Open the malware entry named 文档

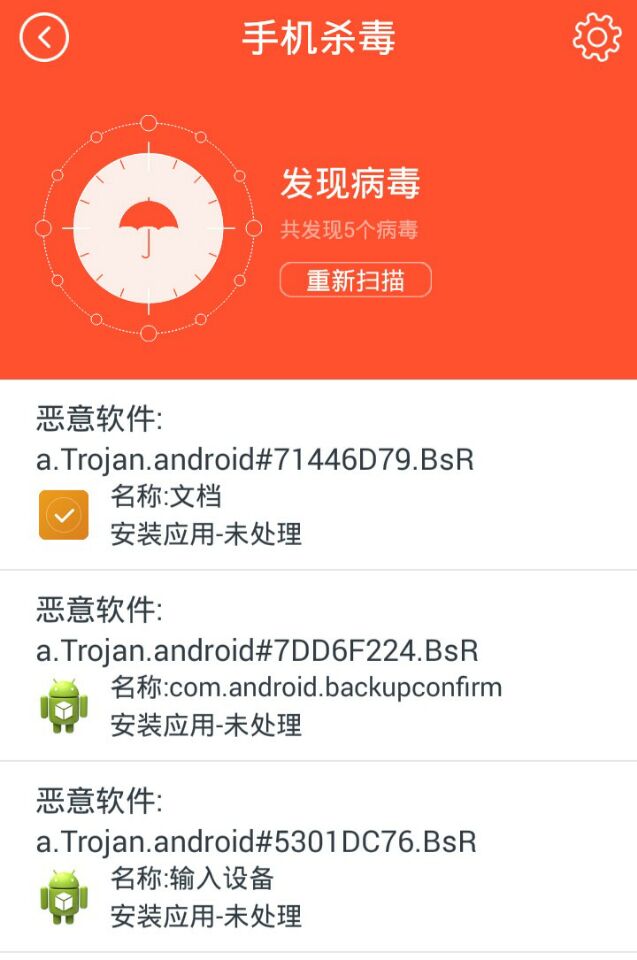[318, 476]
